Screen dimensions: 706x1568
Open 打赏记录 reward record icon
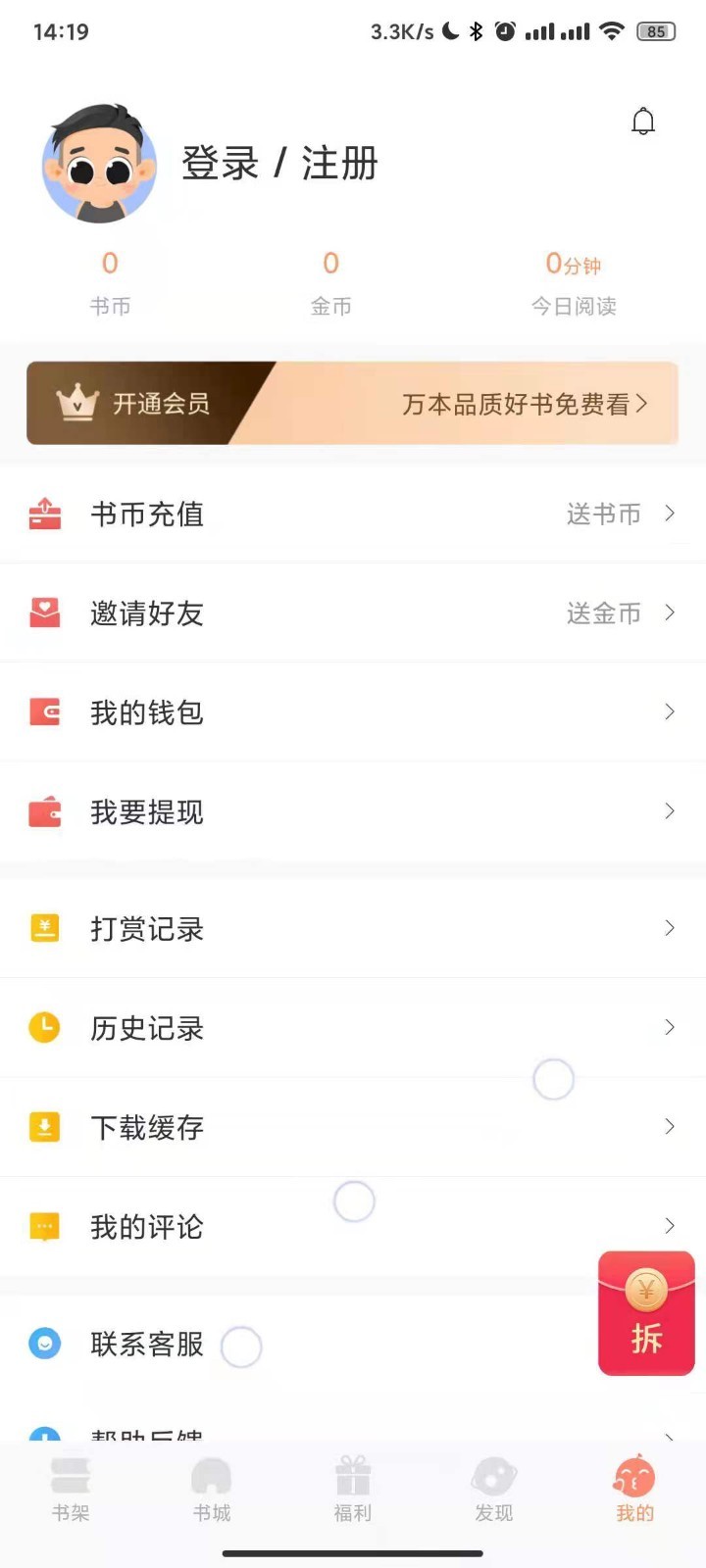pyautogui.click(x=44, y=928)
